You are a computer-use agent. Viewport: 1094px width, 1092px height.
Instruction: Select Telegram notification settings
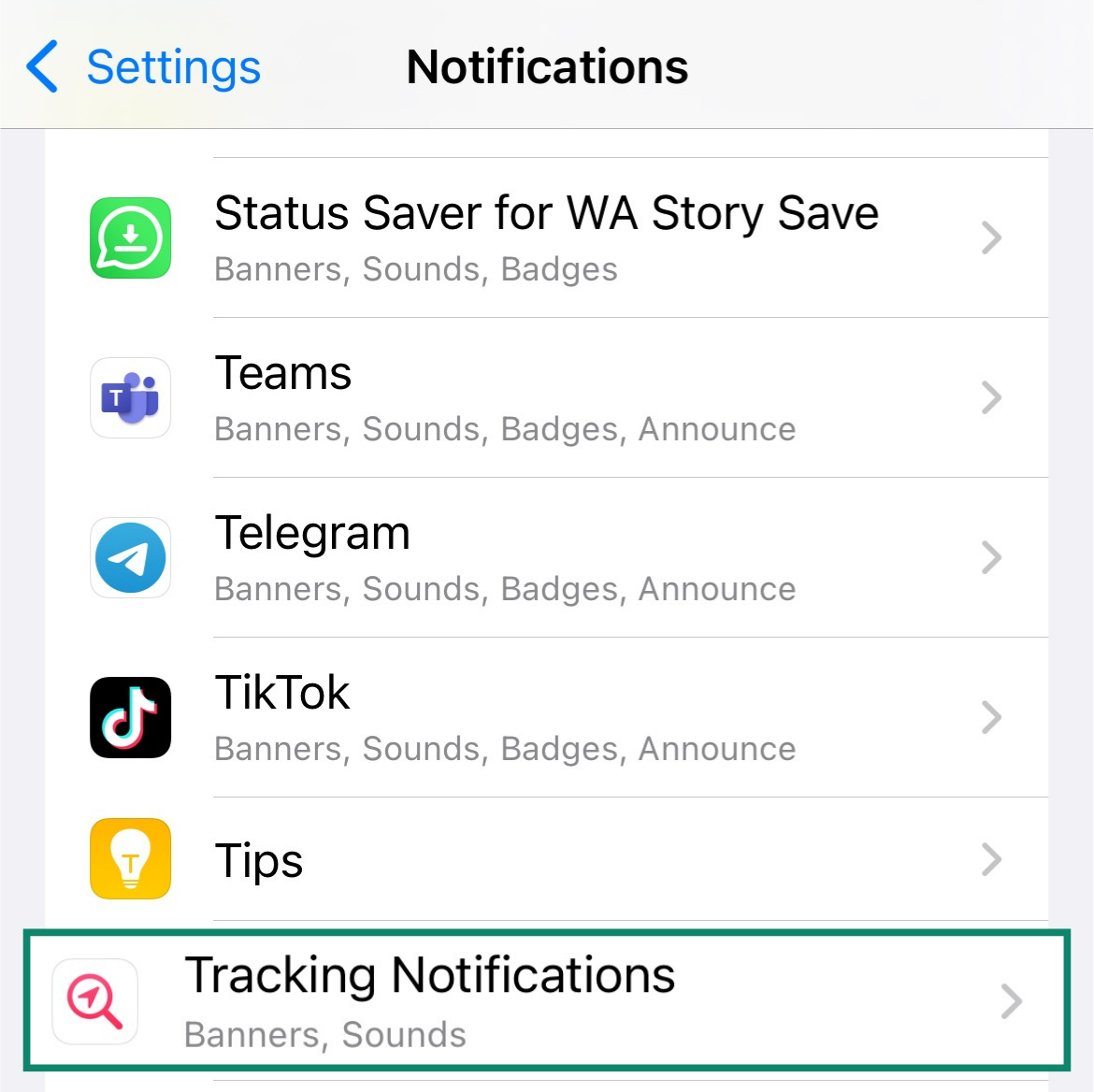tap(546, 558)
